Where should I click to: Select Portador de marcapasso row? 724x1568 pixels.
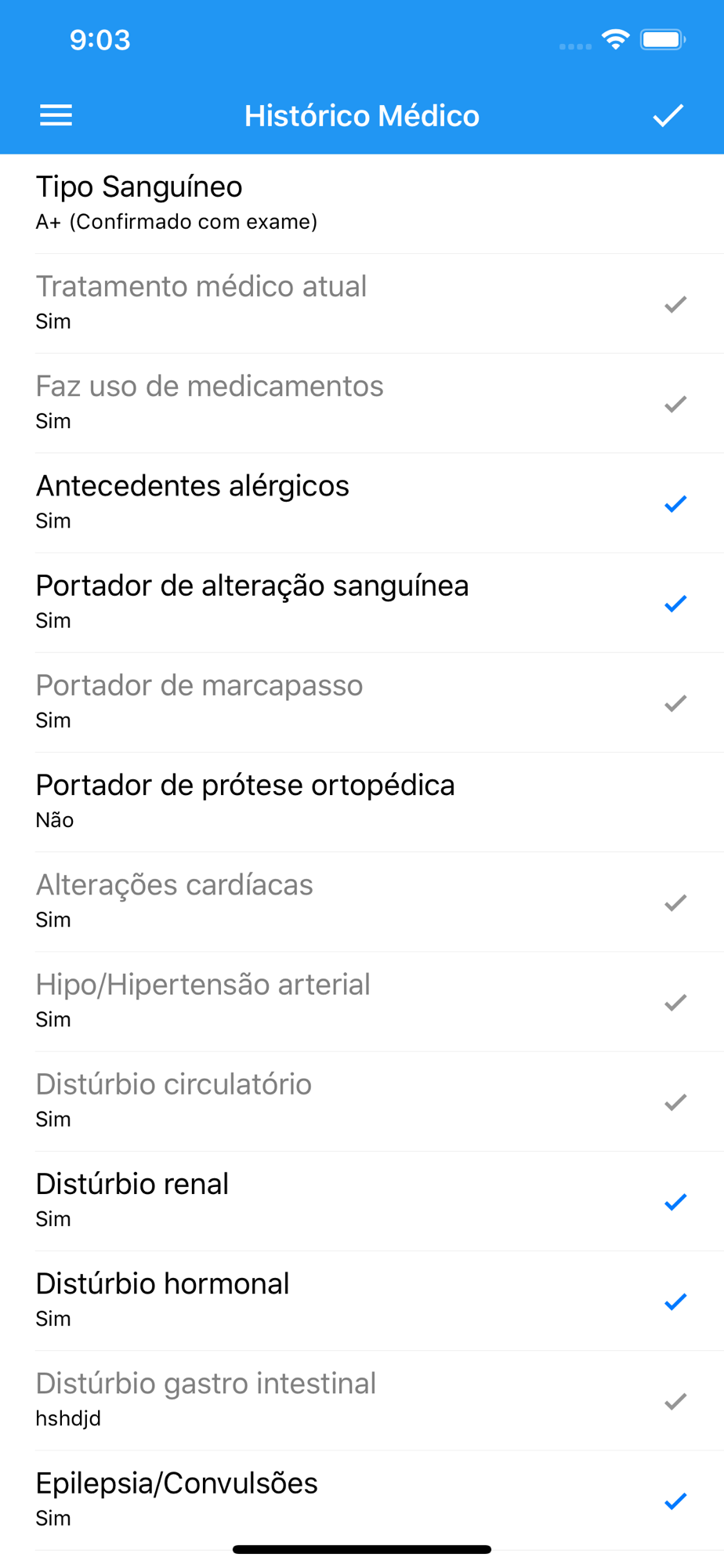point(362,702)
